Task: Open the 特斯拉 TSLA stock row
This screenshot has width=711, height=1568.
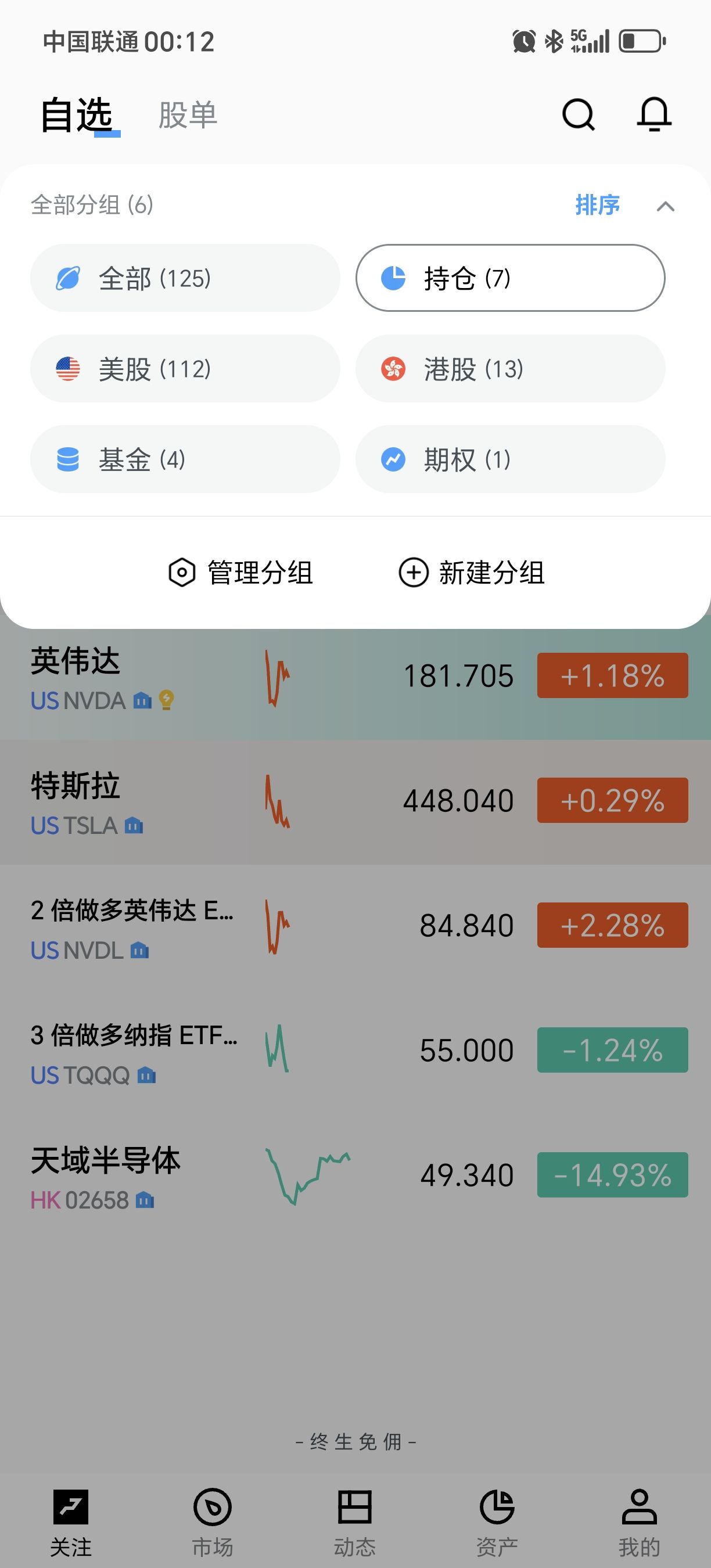Action: coord(355,801)
